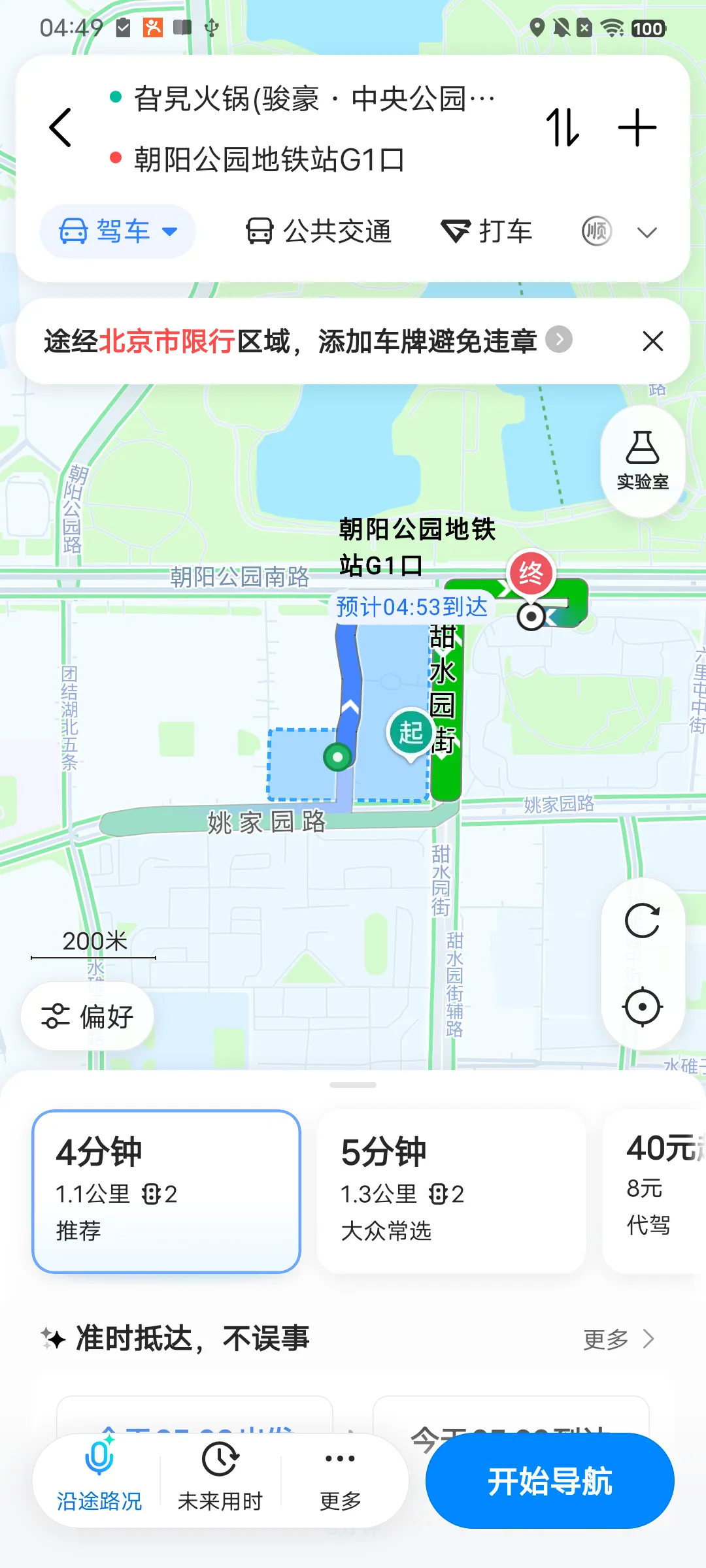Dismiss the license plate restriction banner
Screen dimensions: 706x1568
[x=653, y=341]
